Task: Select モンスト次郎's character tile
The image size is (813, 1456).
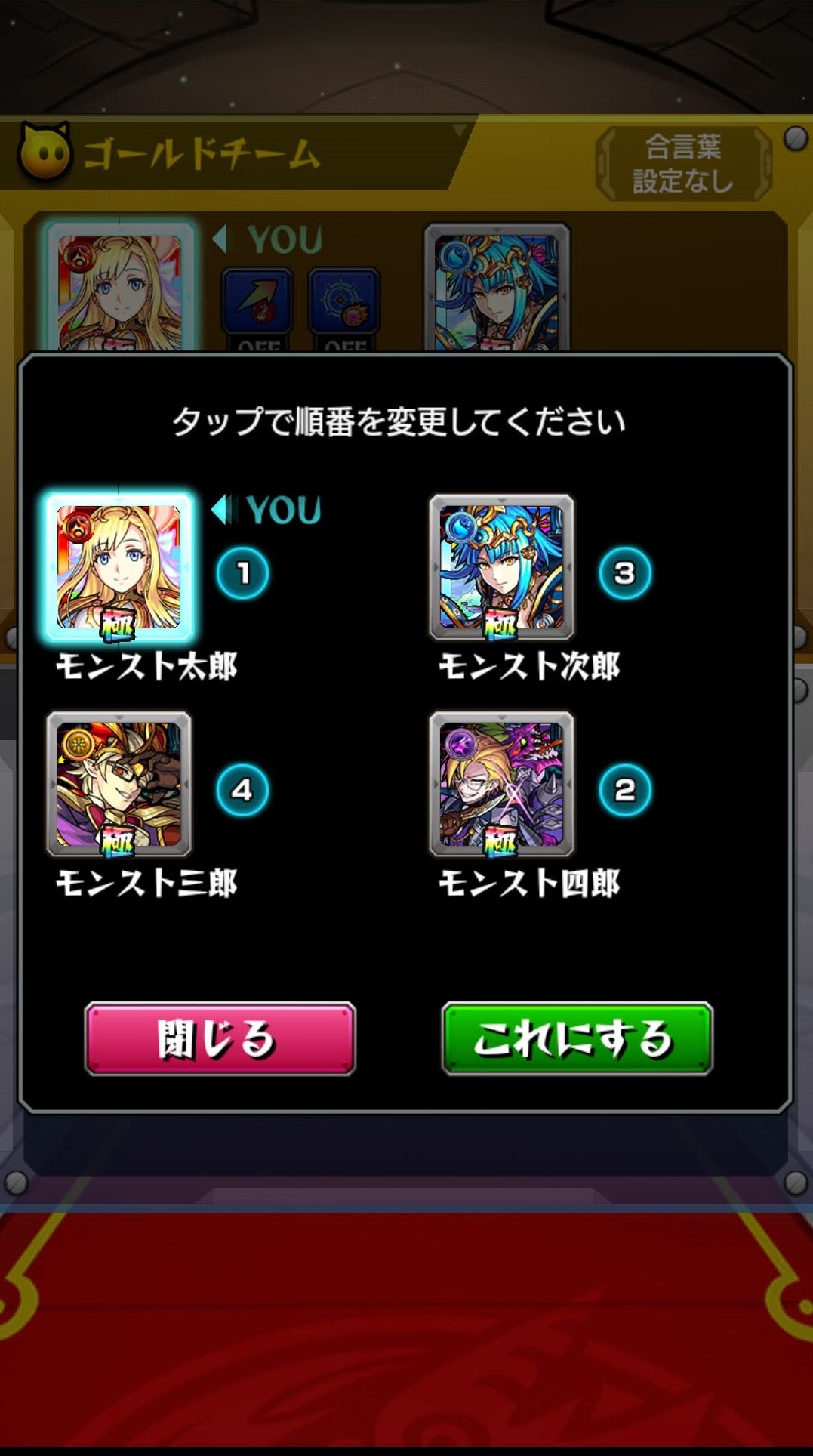Action: tap(501, 567)
